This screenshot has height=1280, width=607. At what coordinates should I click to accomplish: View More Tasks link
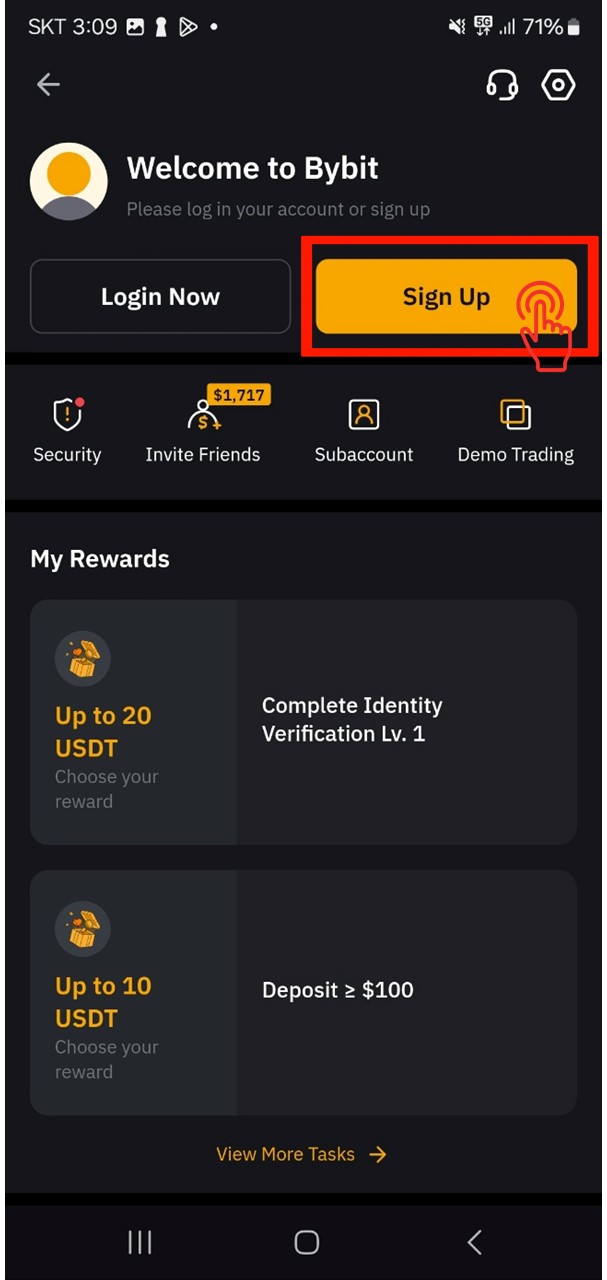[301, 1154]
